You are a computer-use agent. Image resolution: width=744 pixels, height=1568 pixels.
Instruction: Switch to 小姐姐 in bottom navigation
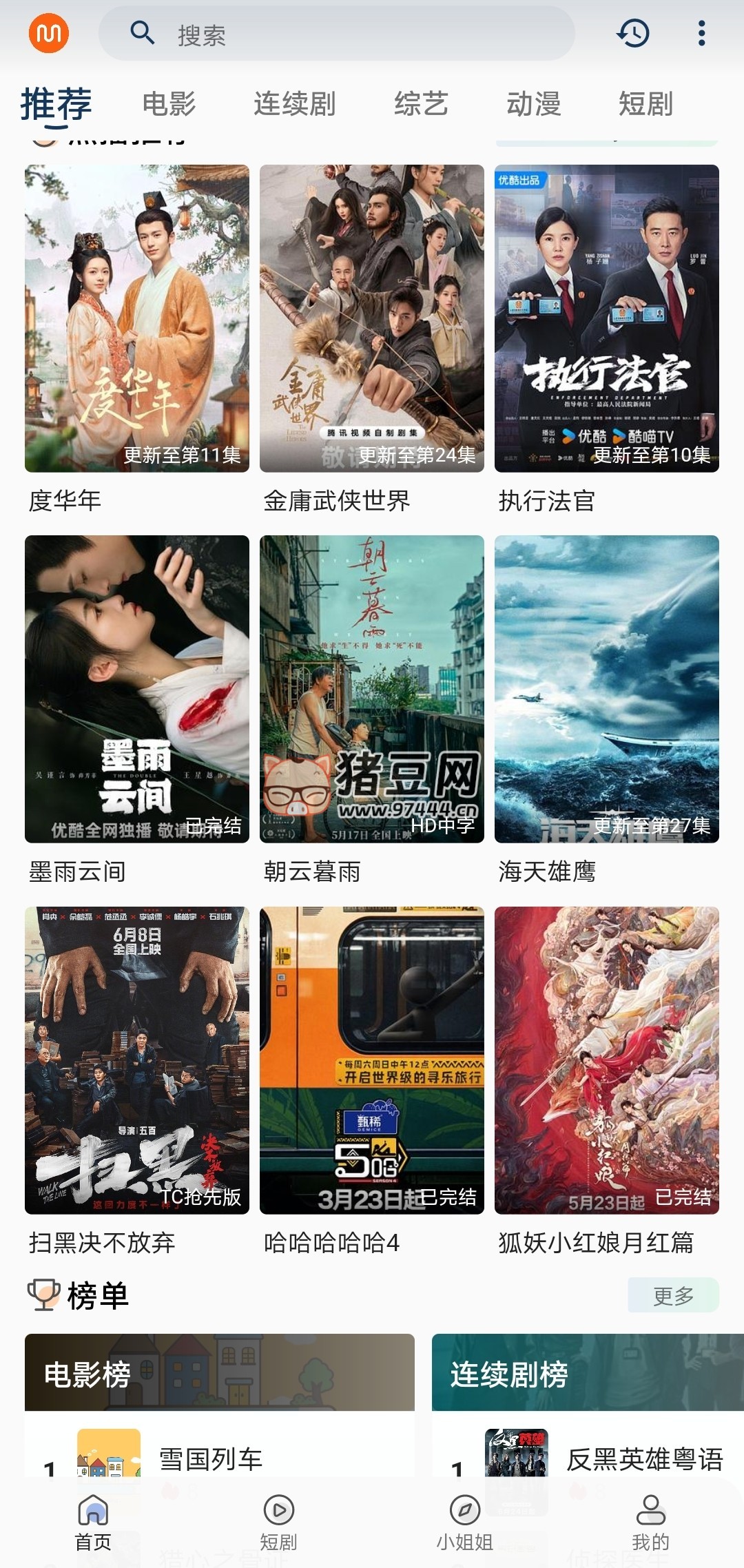pyautogui.click(x=465, y=1523)
